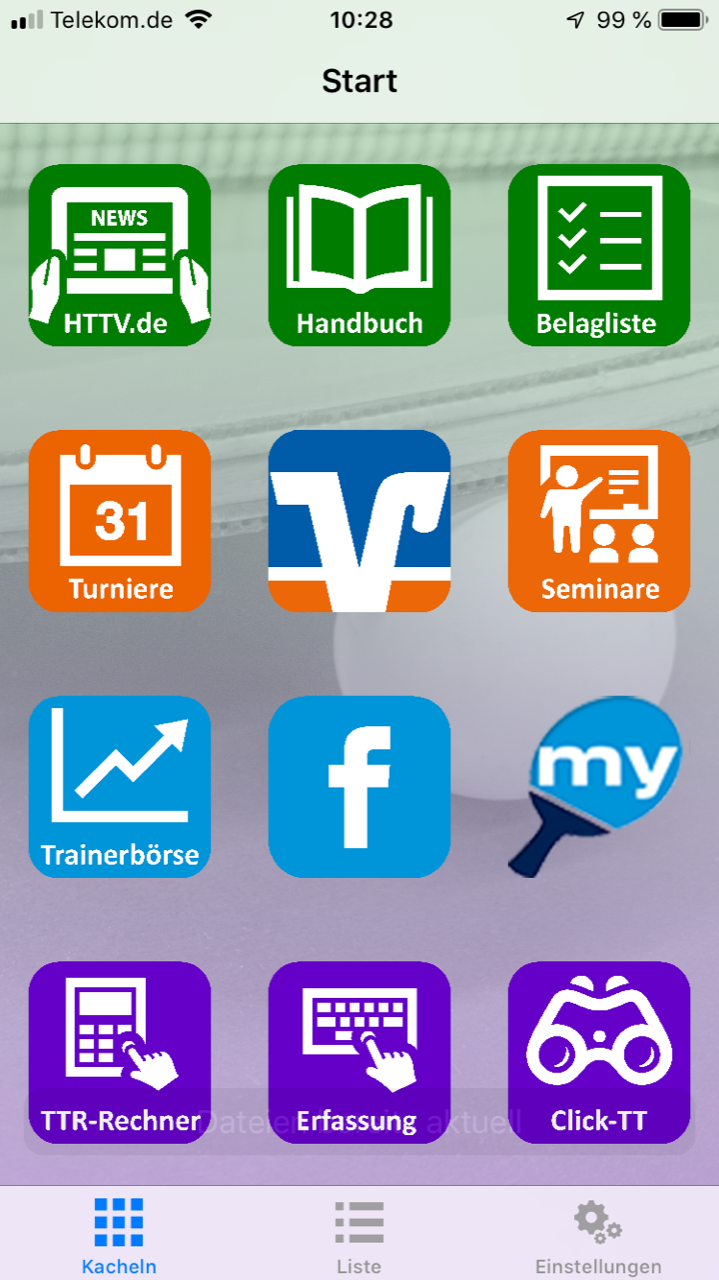719x1280 pixels.
Task: Switch to the Liste tab
Action: pyautogui.click(x=359, y=1236)
